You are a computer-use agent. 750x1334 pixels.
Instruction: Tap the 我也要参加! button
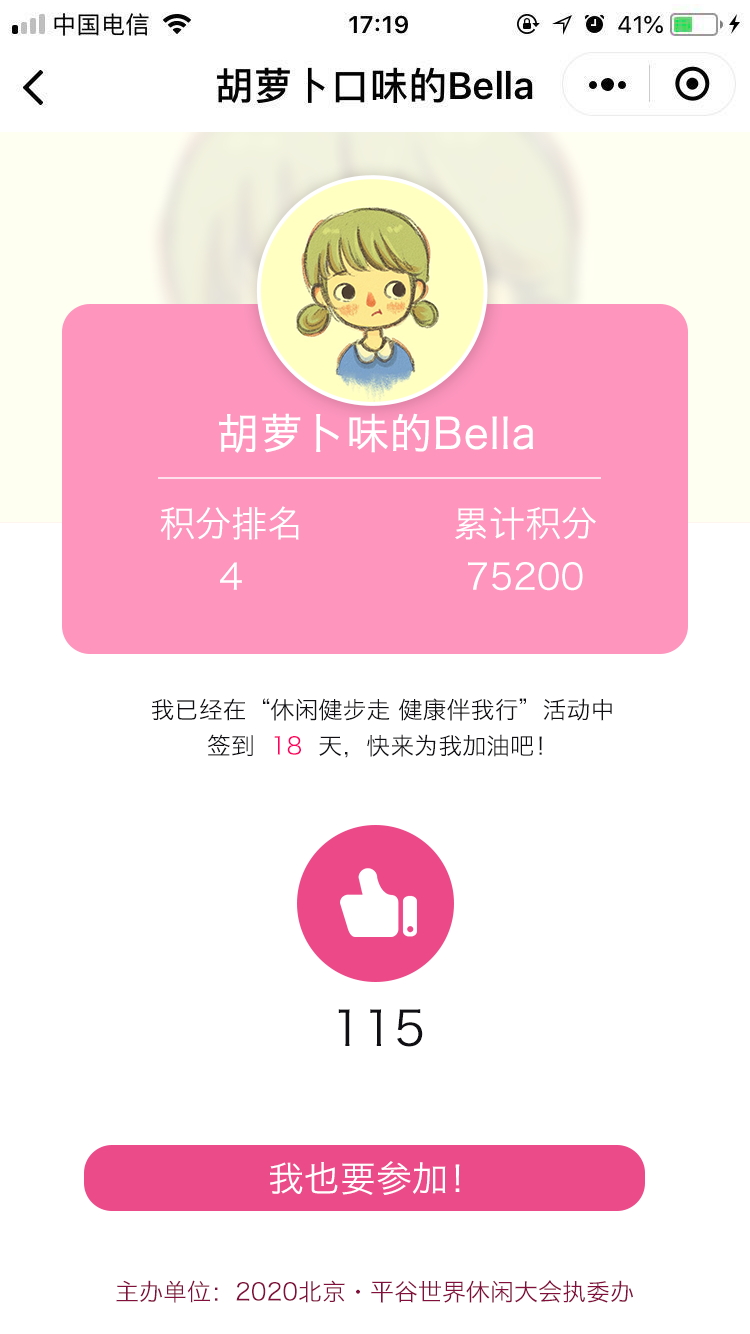point(365,1178)
